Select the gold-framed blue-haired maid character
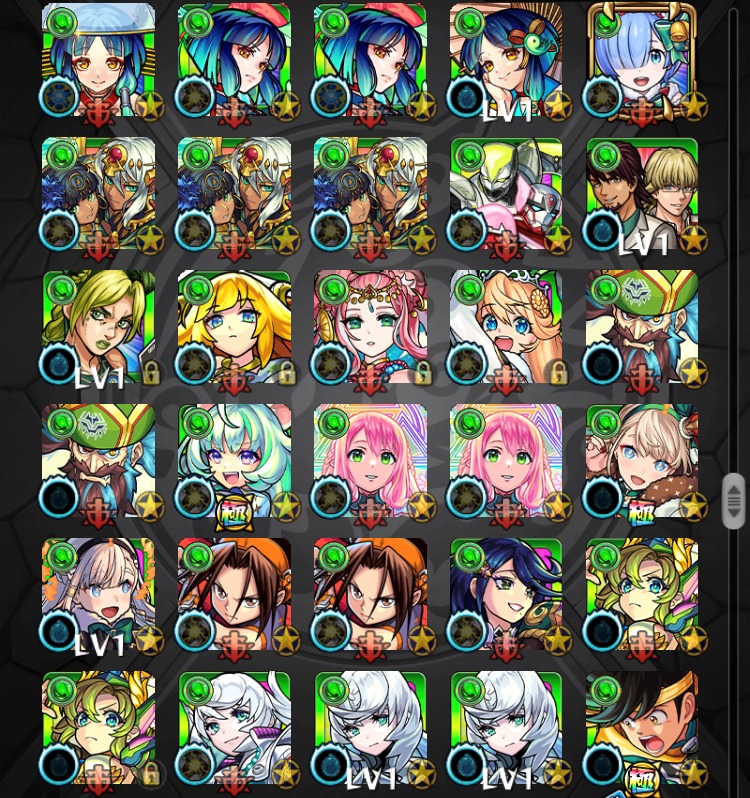 click(x=642, y=61)
